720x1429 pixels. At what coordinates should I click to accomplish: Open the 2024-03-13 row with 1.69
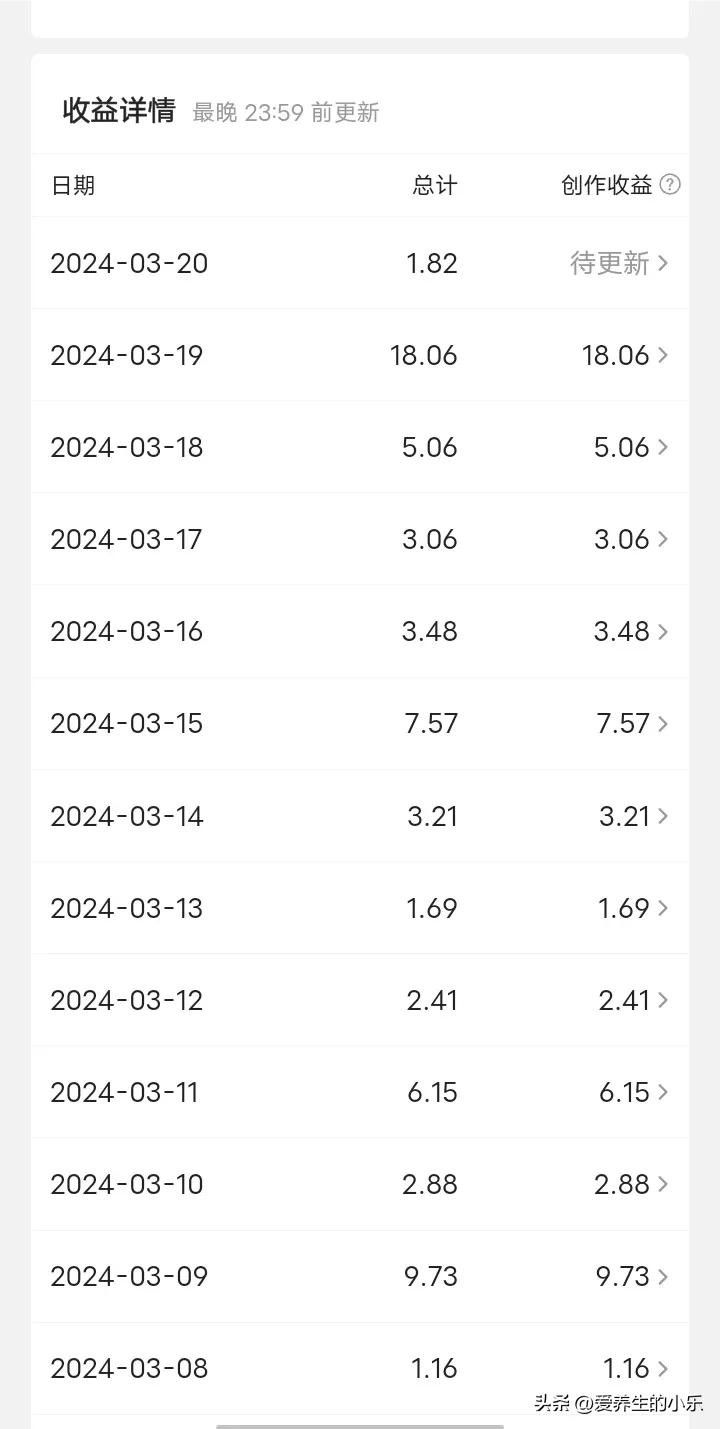[360, 908]
